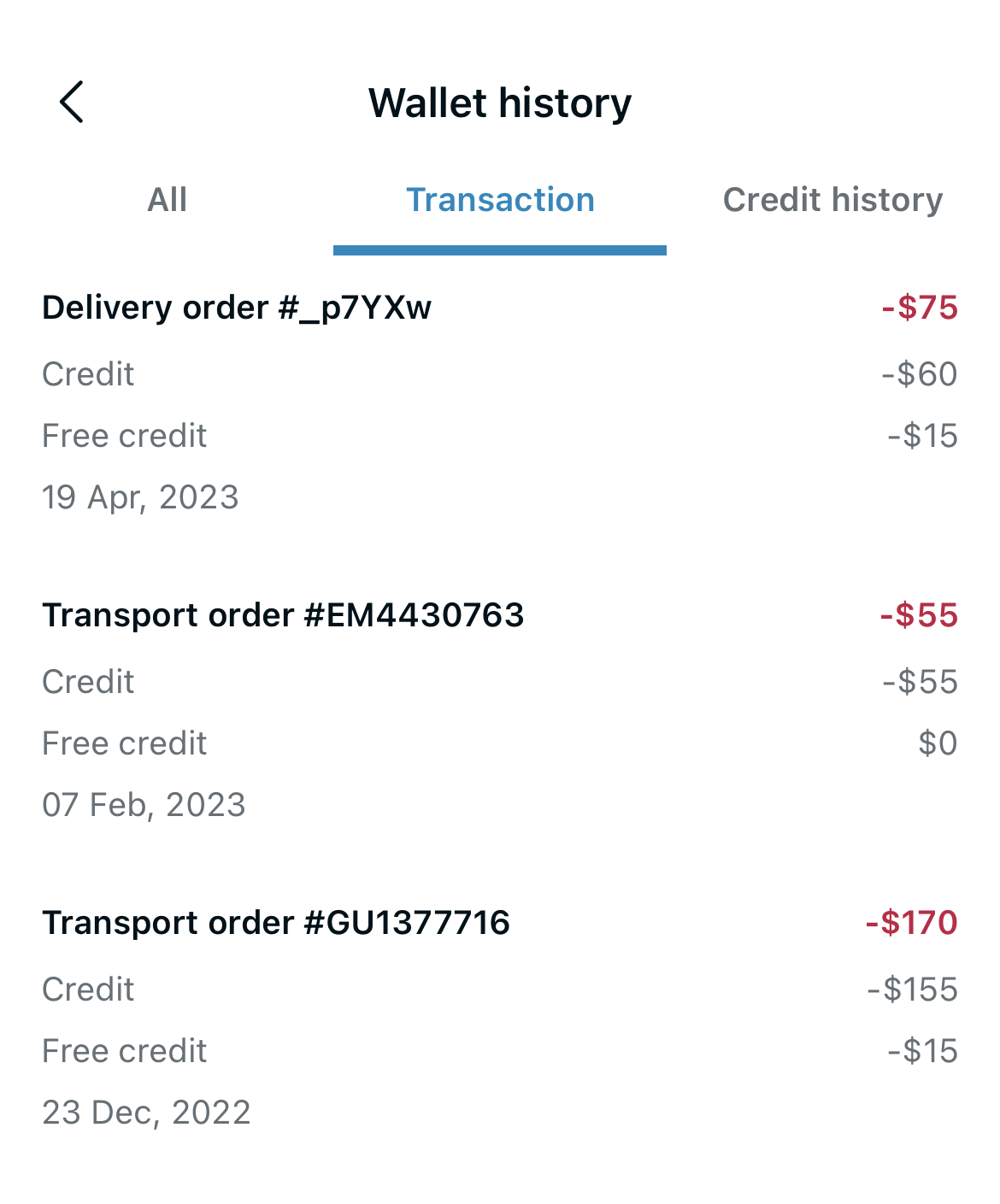Tap the back arrow icon
The width and height of the screenshot is (1000, 1204).
coord(72,102)
